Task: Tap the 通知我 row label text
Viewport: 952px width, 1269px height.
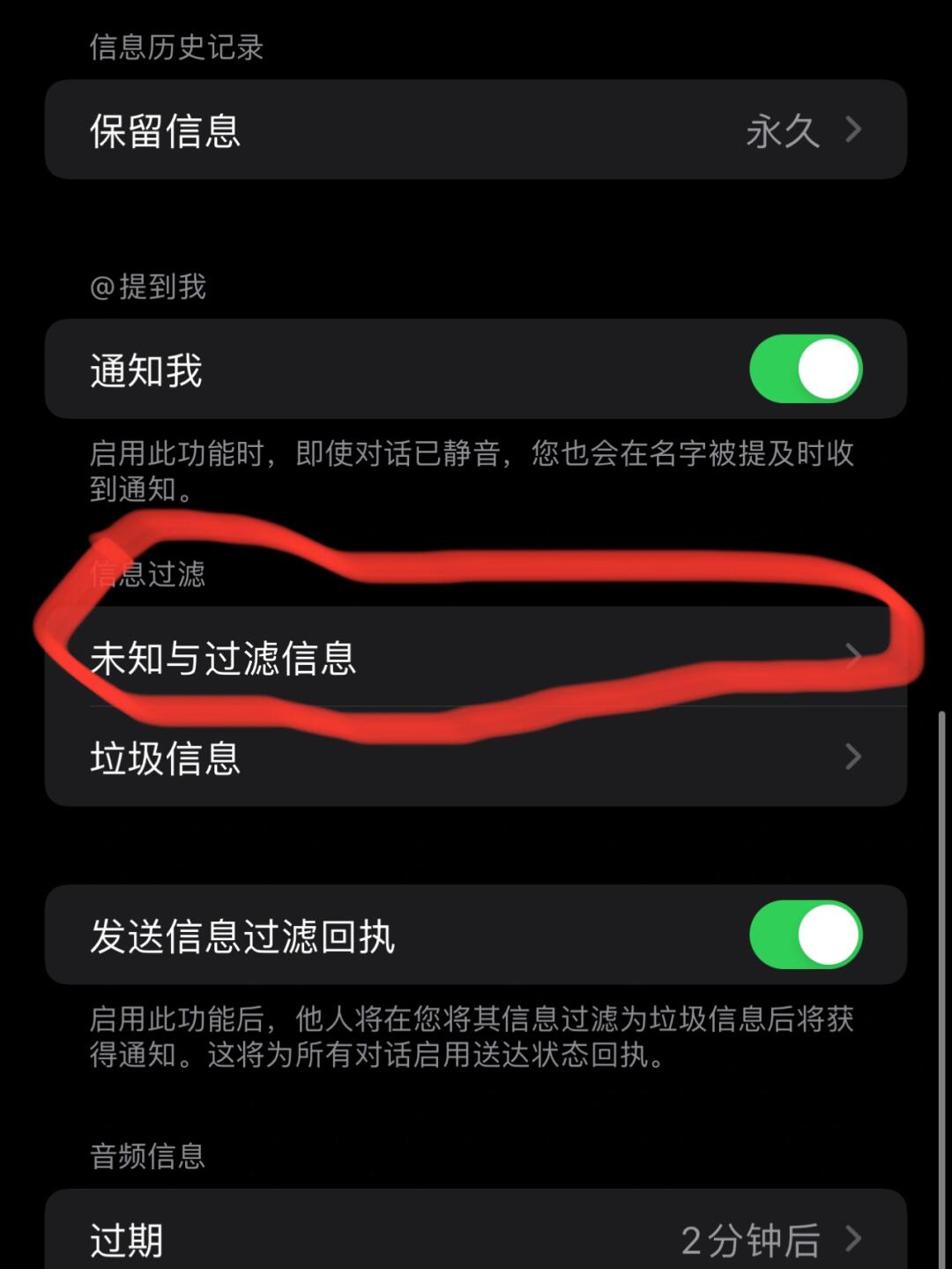Action: point(146,369)
